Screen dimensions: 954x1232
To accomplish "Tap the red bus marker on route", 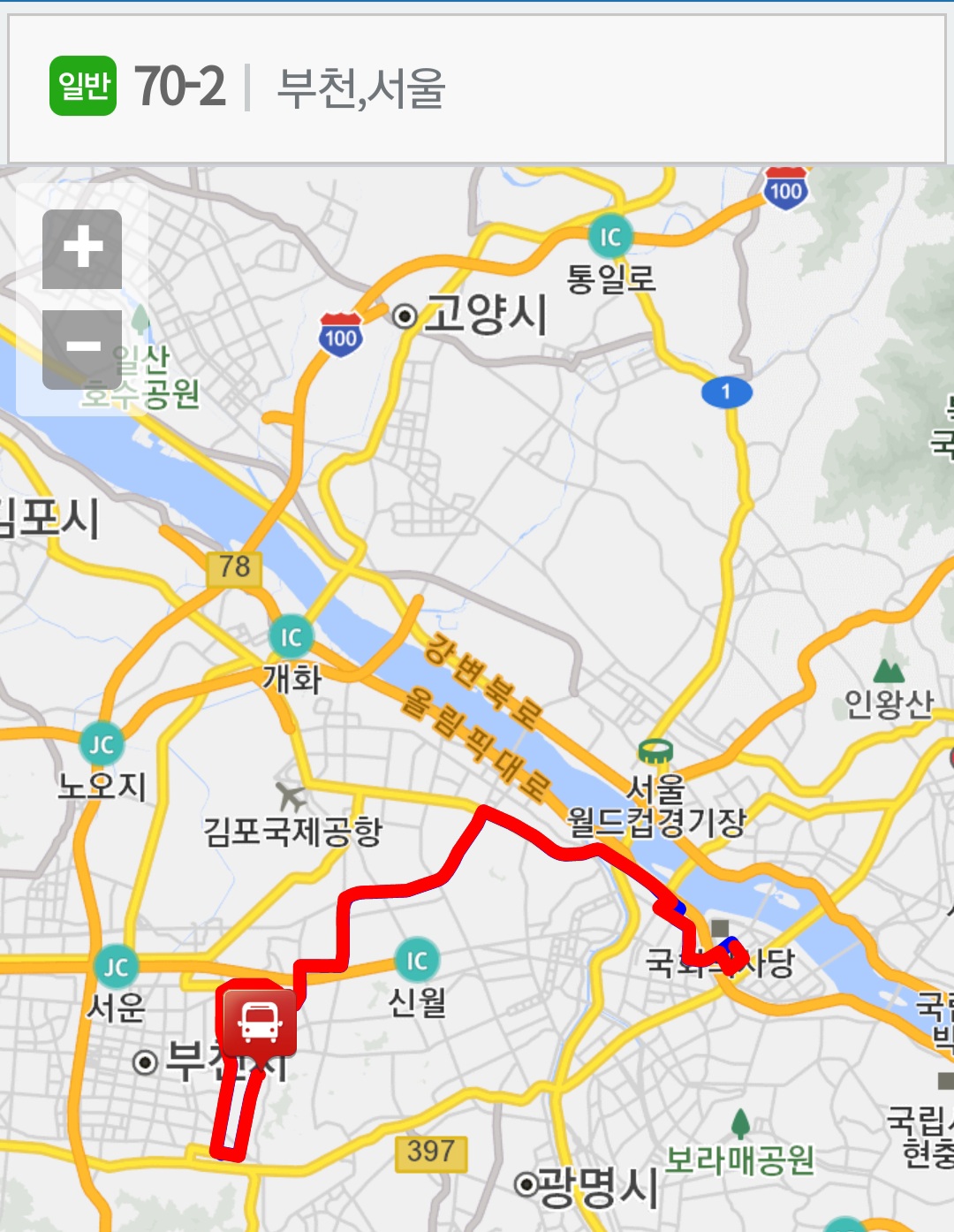I will 260,1023.
